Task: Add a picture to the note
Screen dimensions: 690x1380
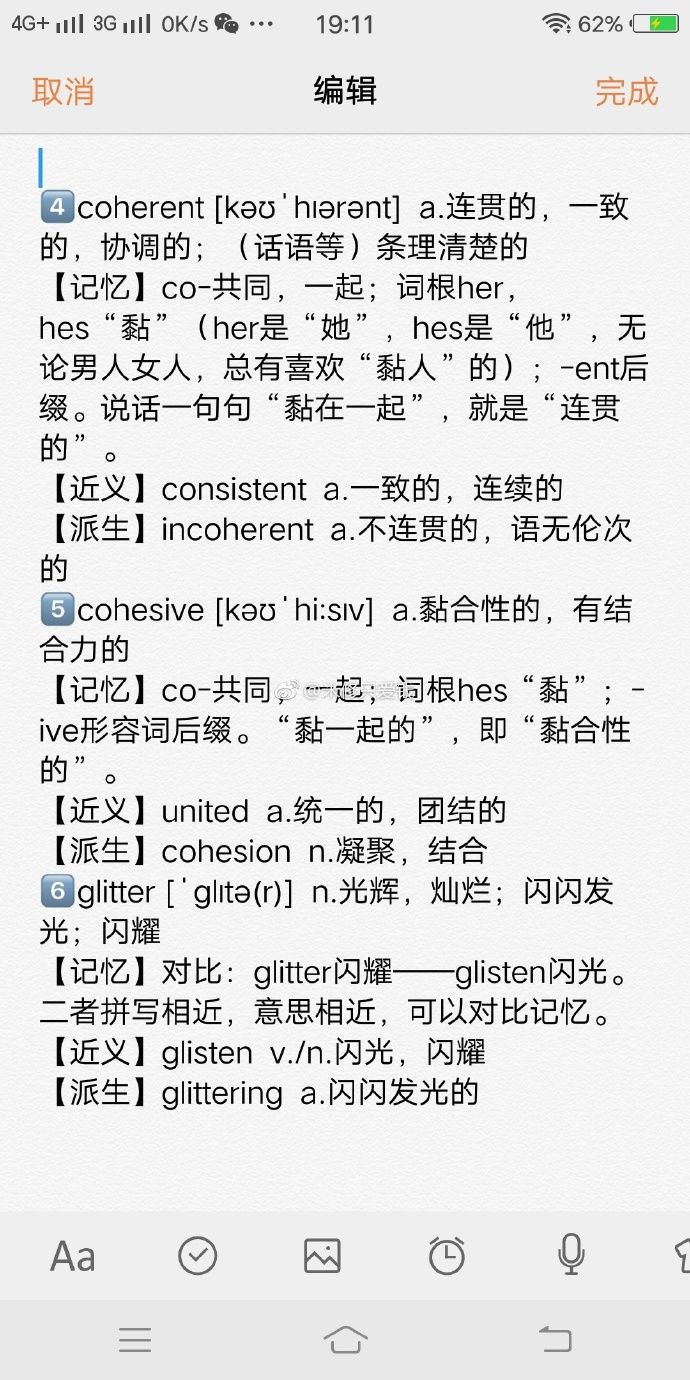Action: pyautogui.click(x=323, y=1256)
